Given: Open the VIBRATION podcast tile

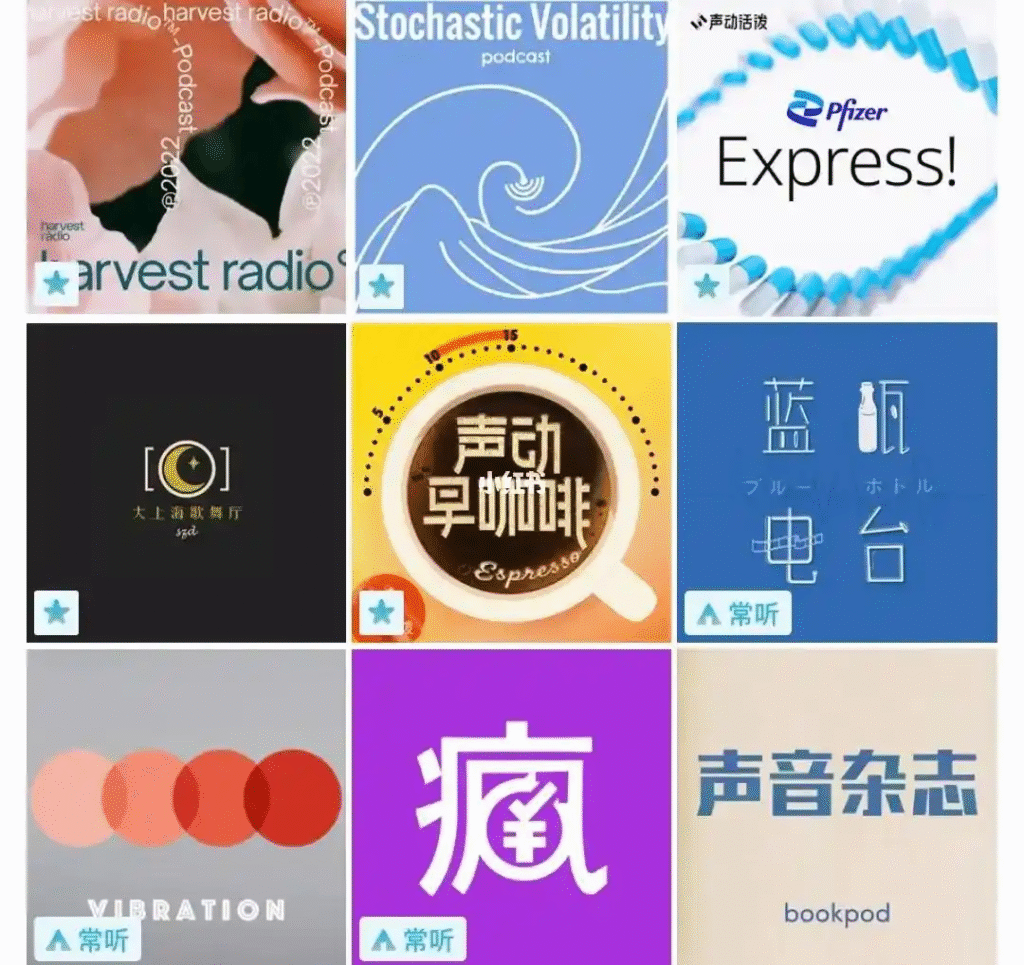Looking at the screenshot, I should 186,805.
